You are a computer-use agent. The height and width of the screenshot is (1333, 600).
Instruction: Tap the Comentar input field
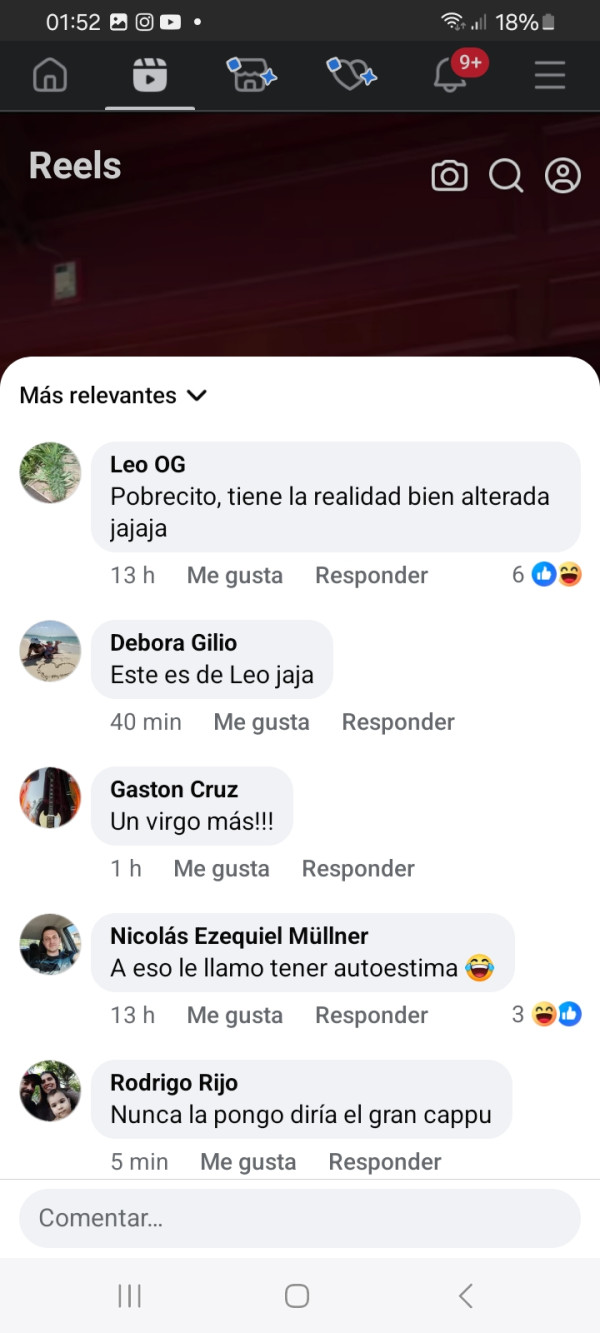pos(300,1218)
